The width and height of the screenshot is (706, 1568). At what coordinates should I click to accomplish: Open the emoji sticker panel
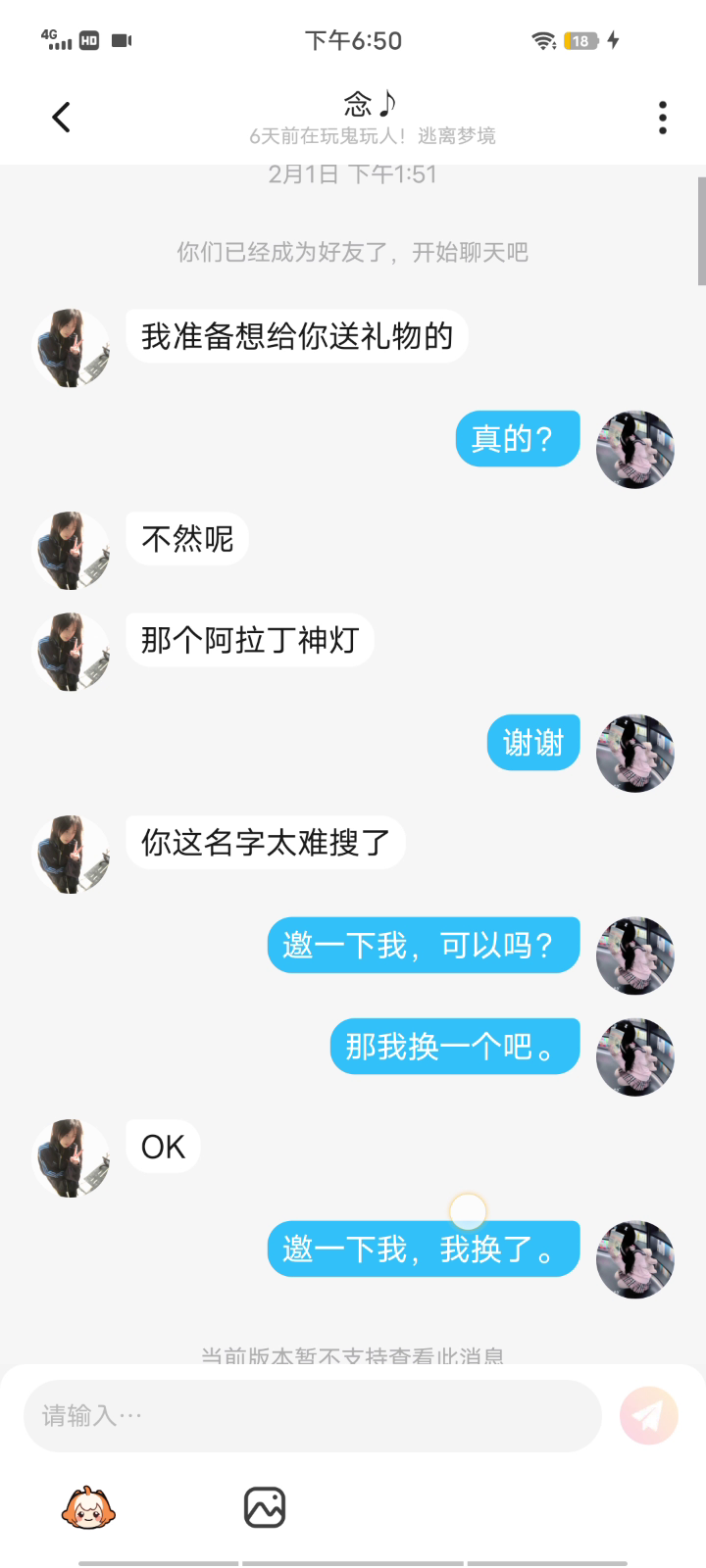(88, 1508)
